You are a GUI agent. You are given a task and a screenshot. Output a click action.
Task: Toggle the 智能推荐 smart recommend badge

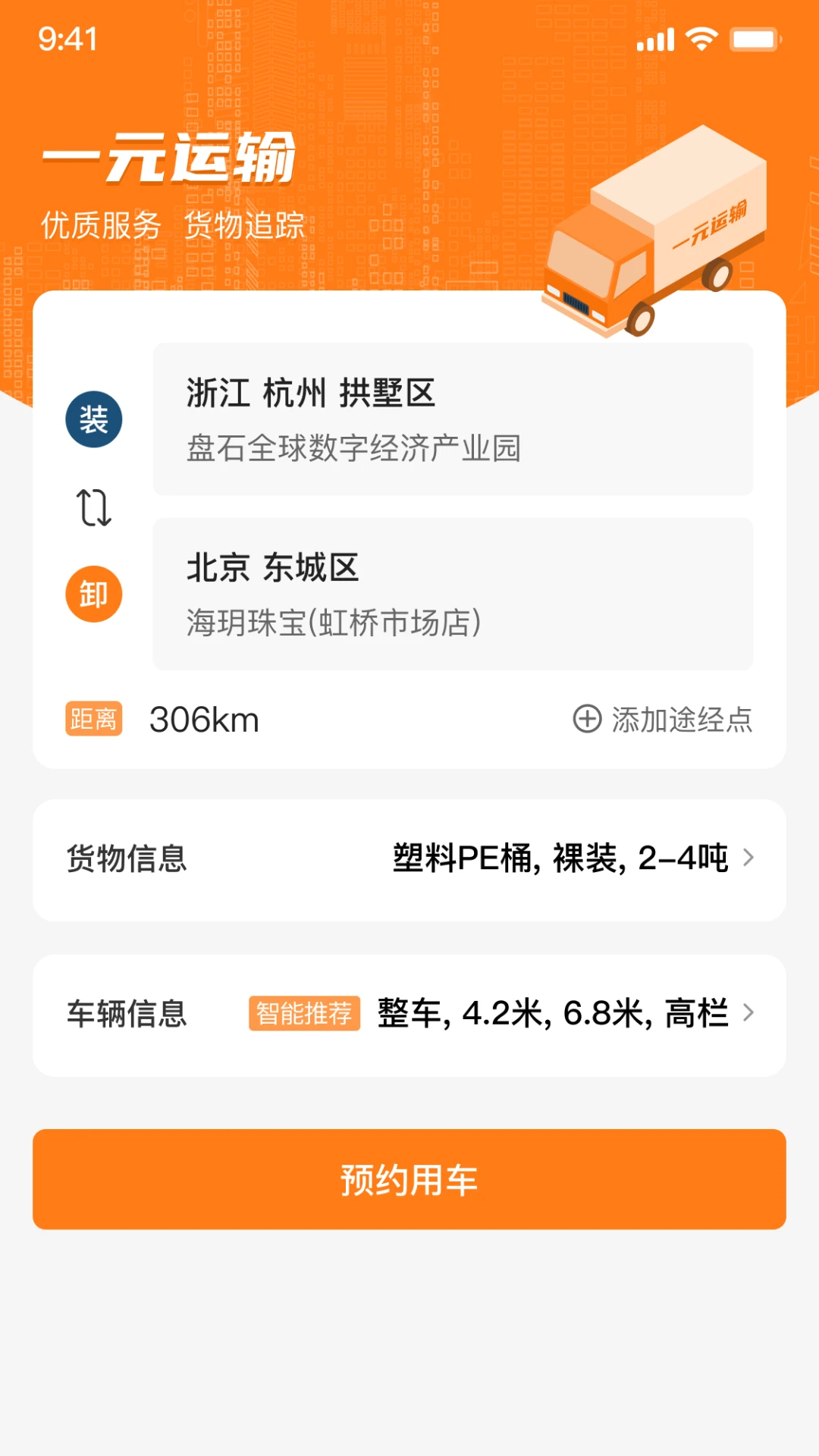click(305, 1012)
